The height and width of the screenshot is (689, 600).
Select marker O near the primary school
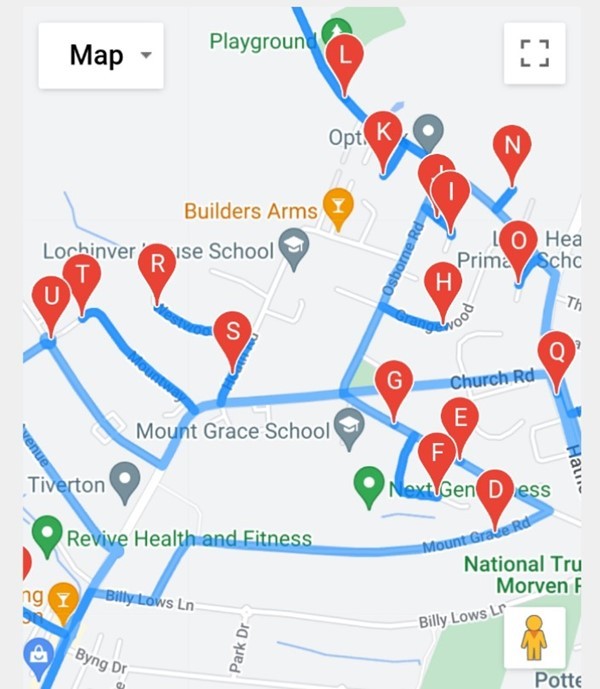(518, 243)
